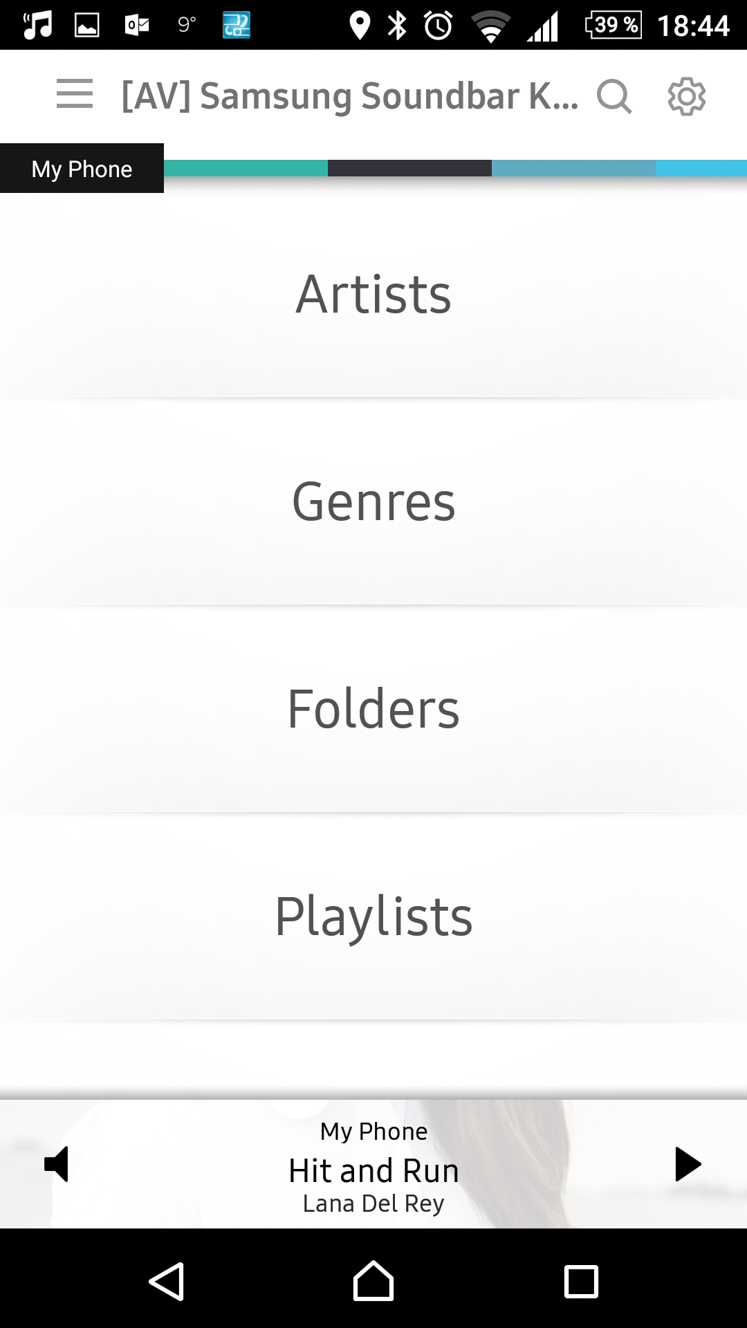Switch to the teal source tab
The image size is (747, 1328).
pyautogui.click(x=246, y=168)
